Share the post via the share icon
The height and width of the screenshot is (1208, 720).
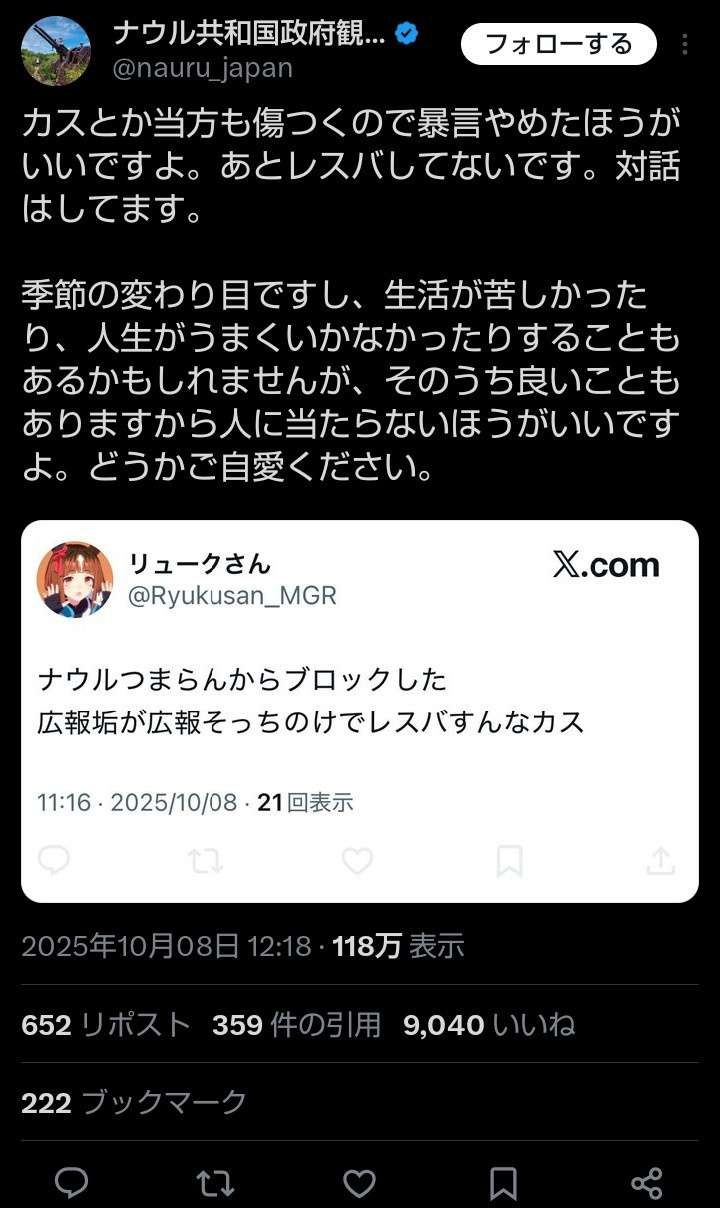tap(647, 1183)
